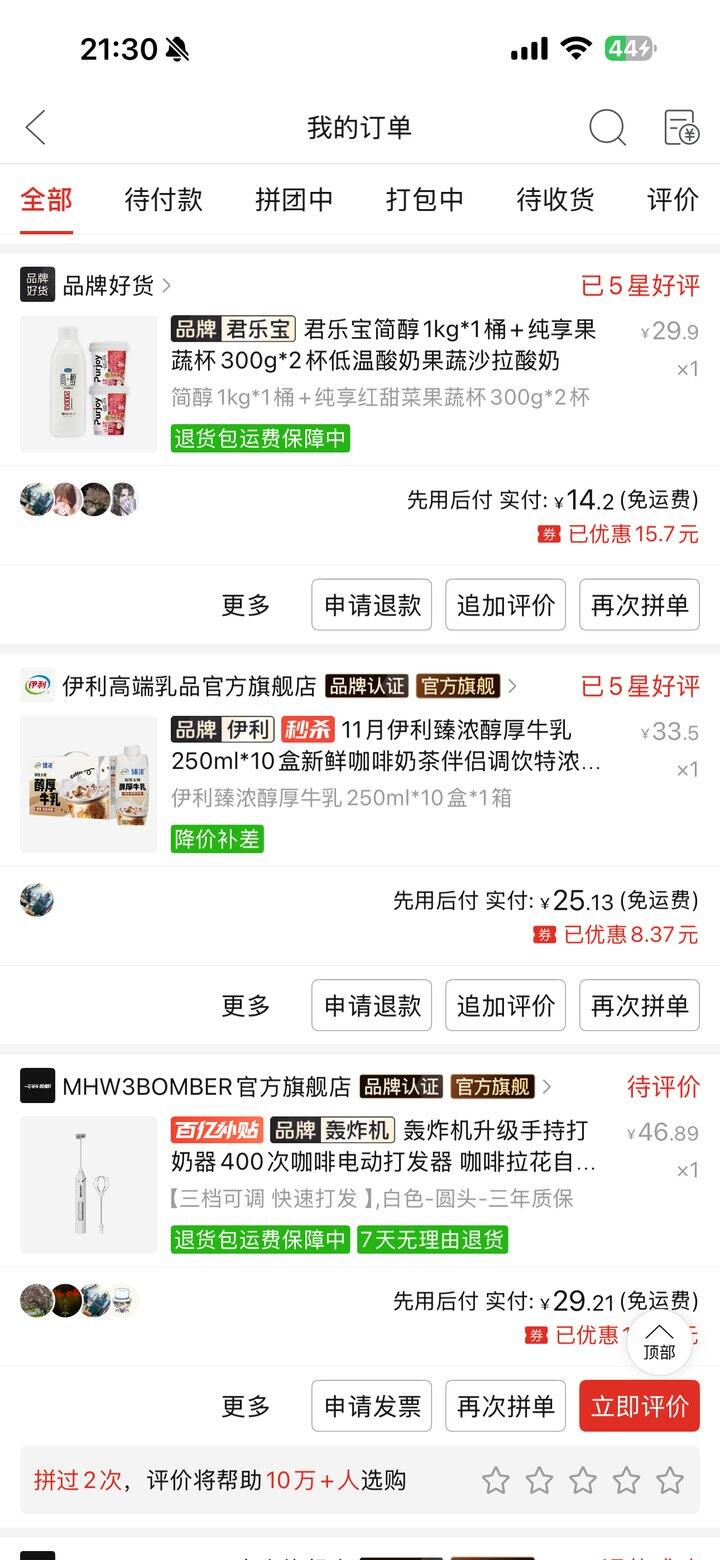Open the bill details icon
The image size is (720, 1560).
click(681, 128)
